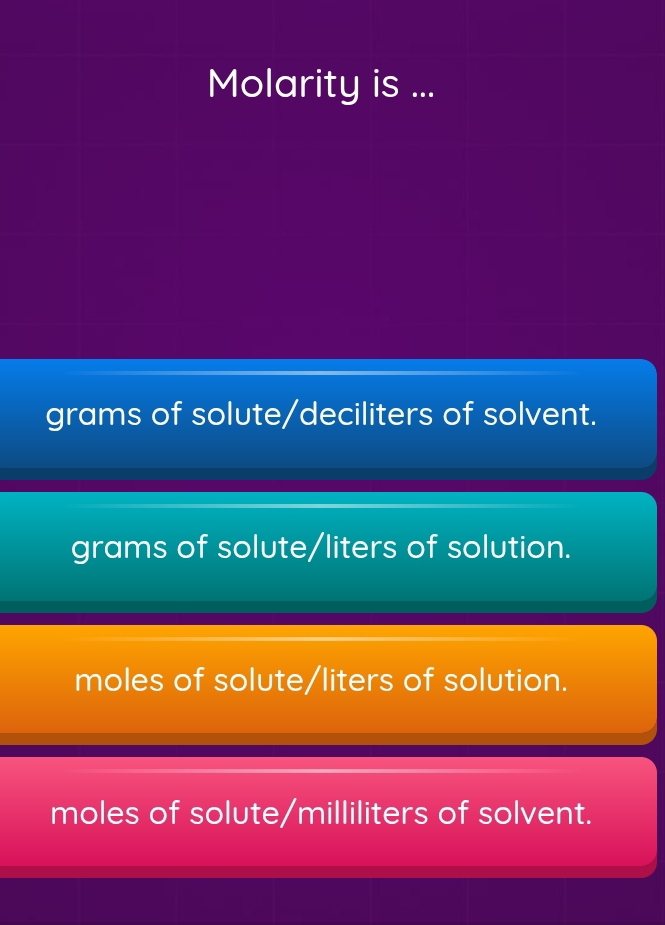Select answer 'grams of solute/deciliters of solvent'

tap(322, 414)
